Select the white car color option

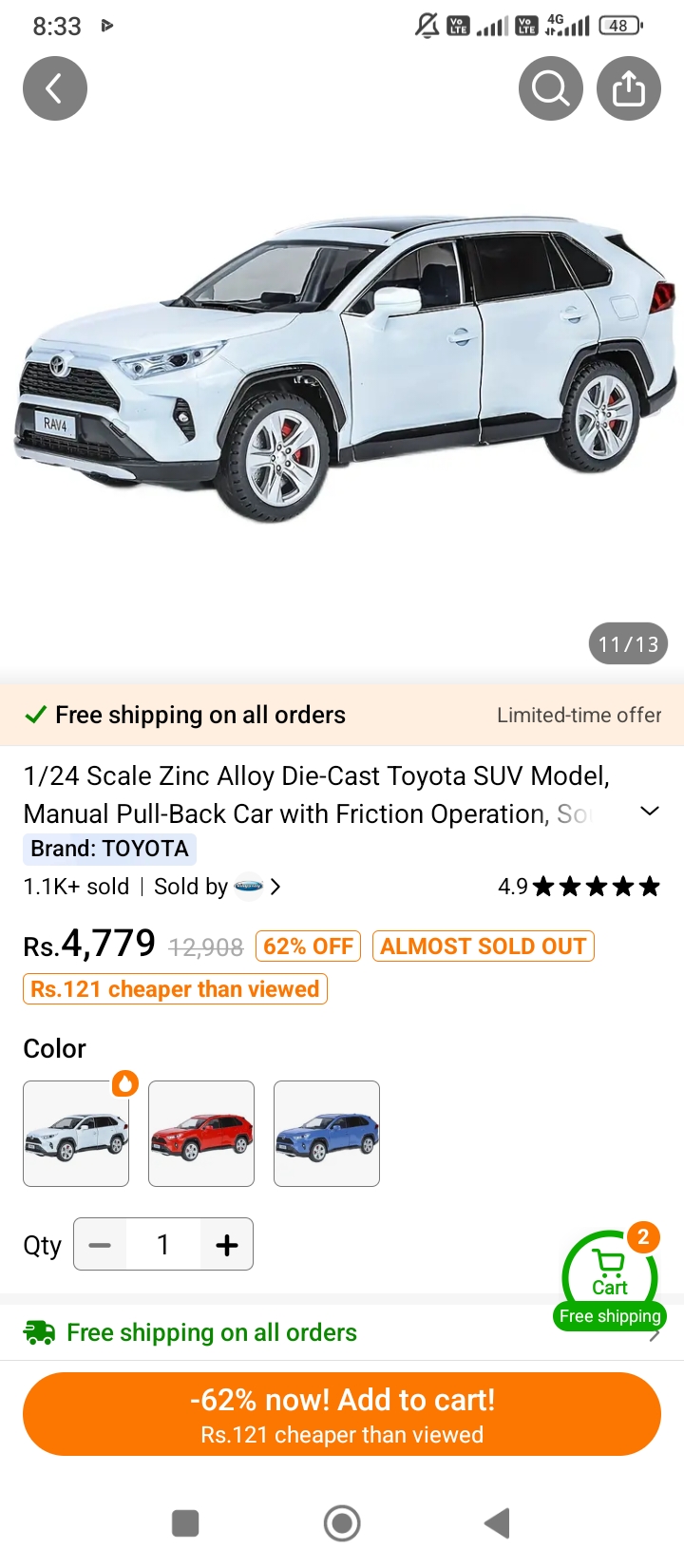76,1134
